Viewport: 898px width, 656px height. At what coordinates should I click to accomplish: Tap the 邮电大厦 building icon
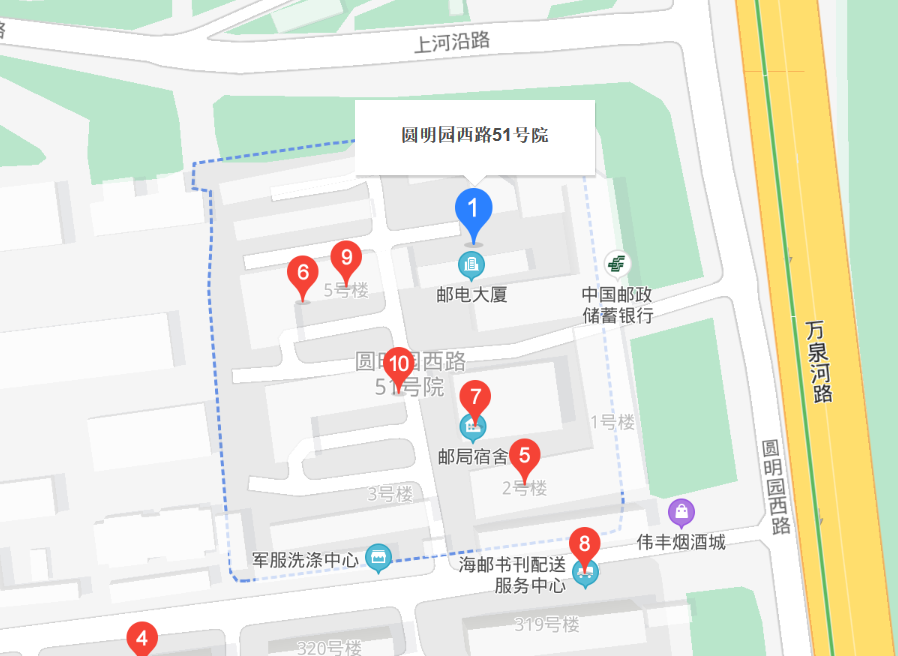(x=471, y=265)
